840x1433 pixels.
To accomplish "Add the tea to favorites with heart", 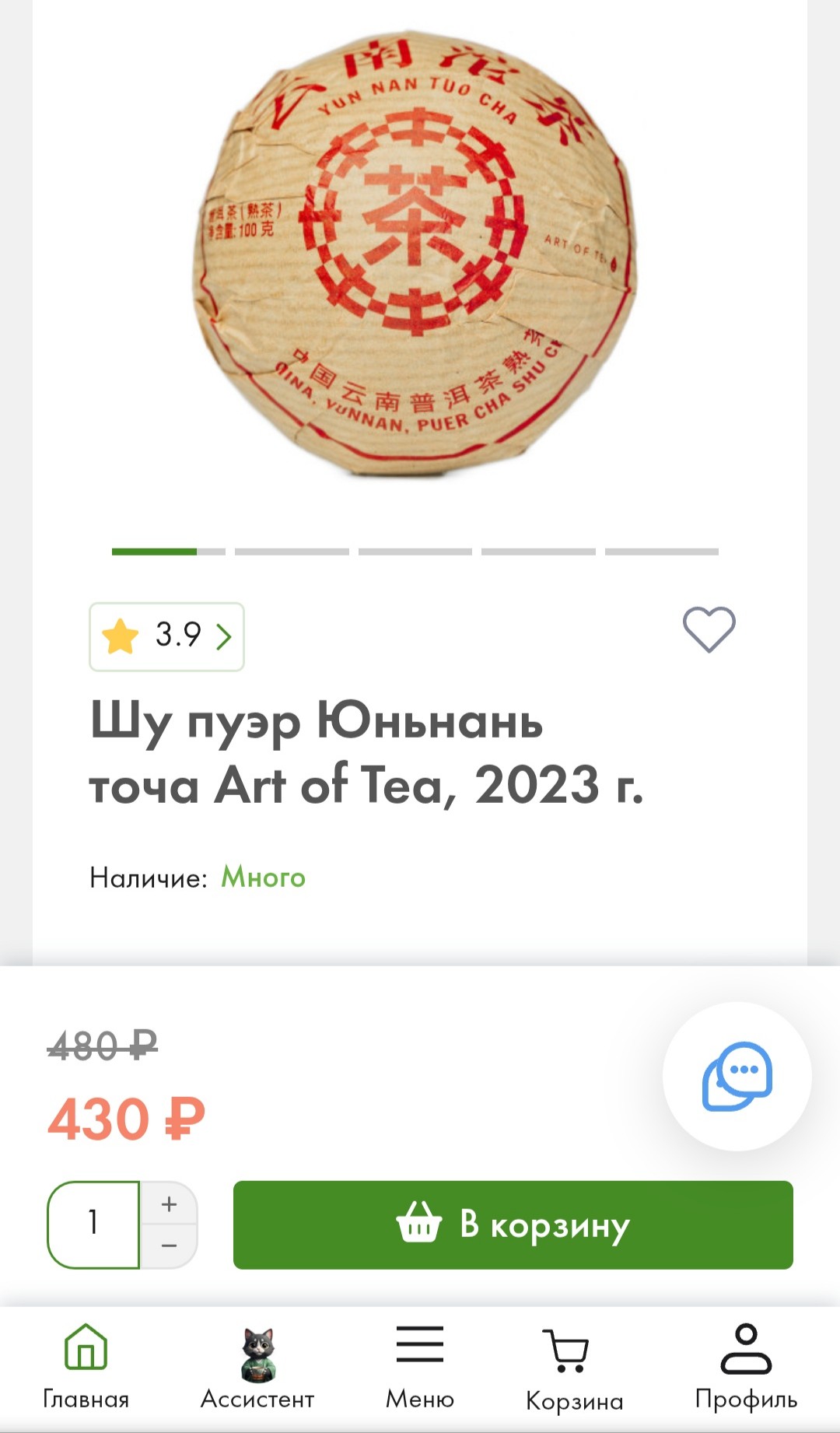I will 709,629.
